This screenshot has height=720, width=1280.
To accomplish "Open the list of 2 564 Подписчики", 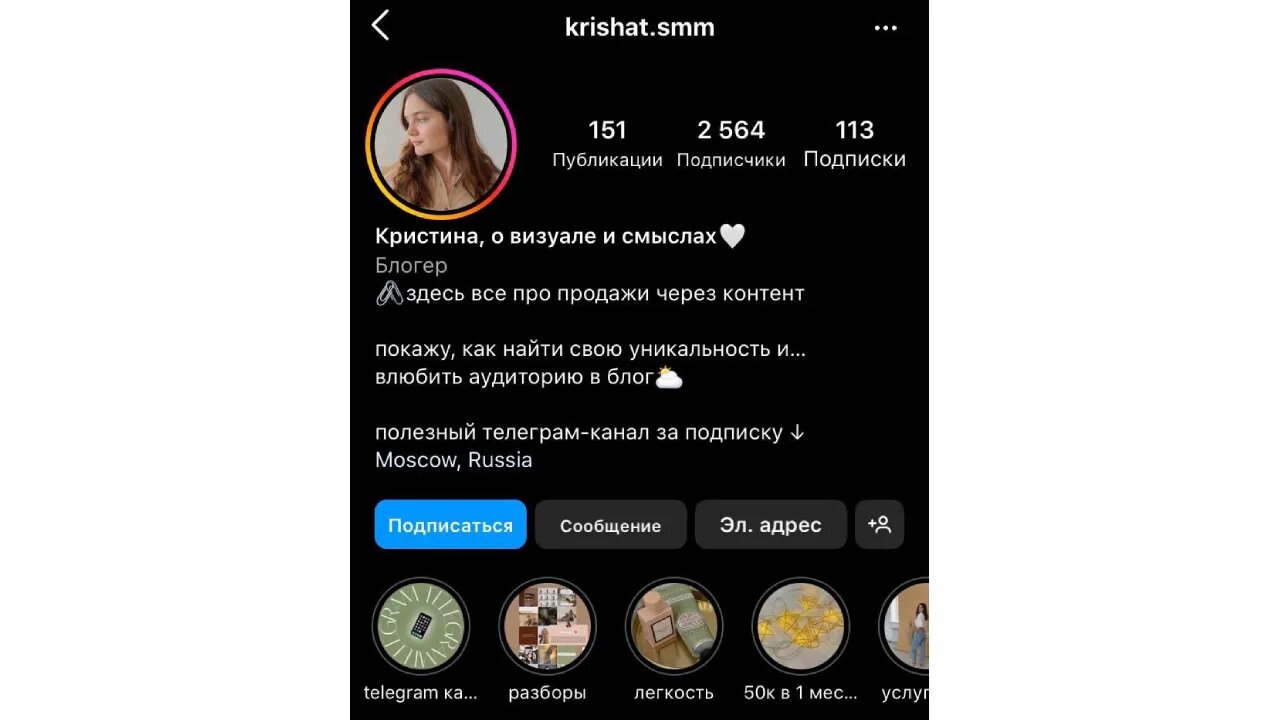I will click(x=730, y=143).
